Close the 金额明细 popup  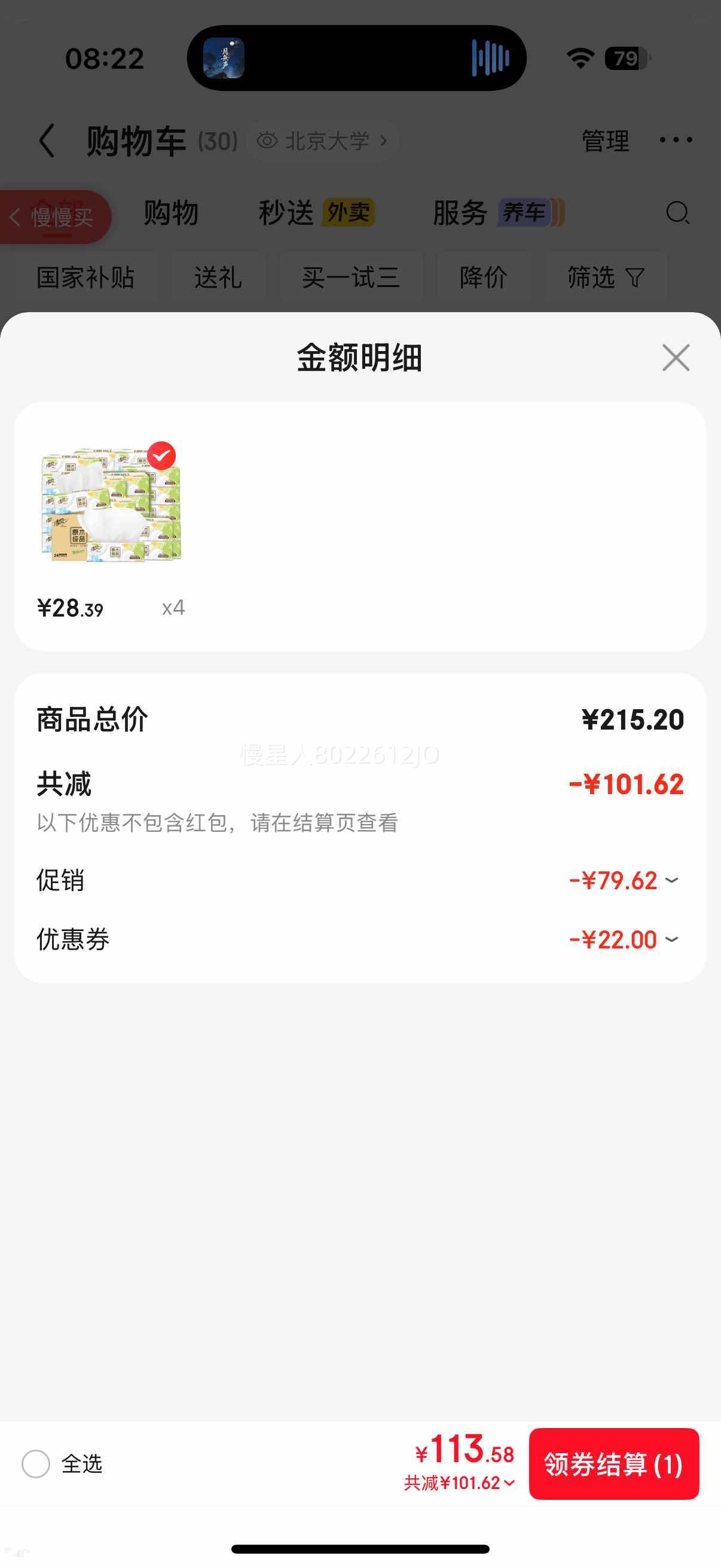pos(676,359)
